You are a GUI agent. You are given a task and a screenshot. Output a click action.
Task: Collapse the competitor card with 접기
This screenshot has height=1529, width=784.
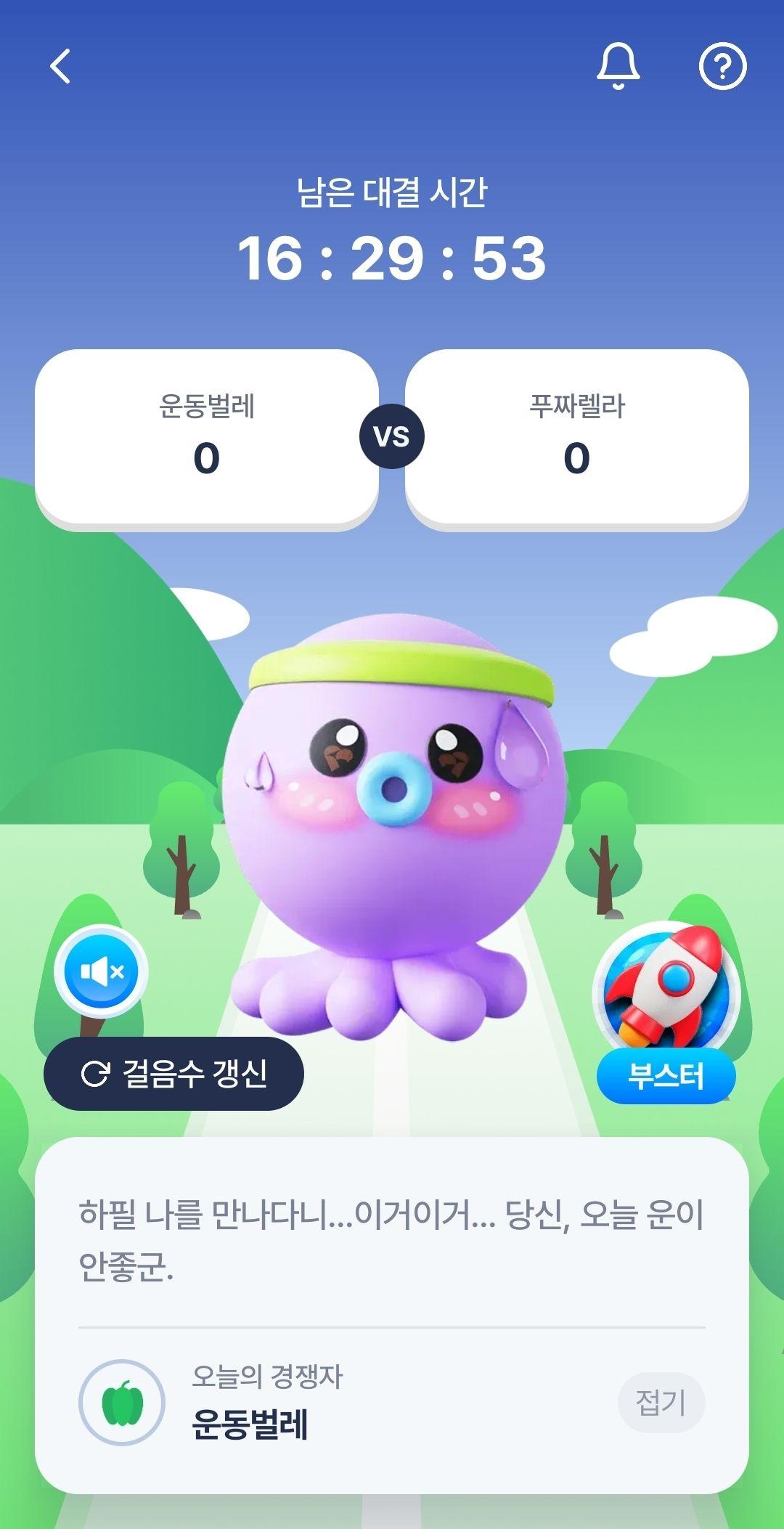coord(661,1403)
